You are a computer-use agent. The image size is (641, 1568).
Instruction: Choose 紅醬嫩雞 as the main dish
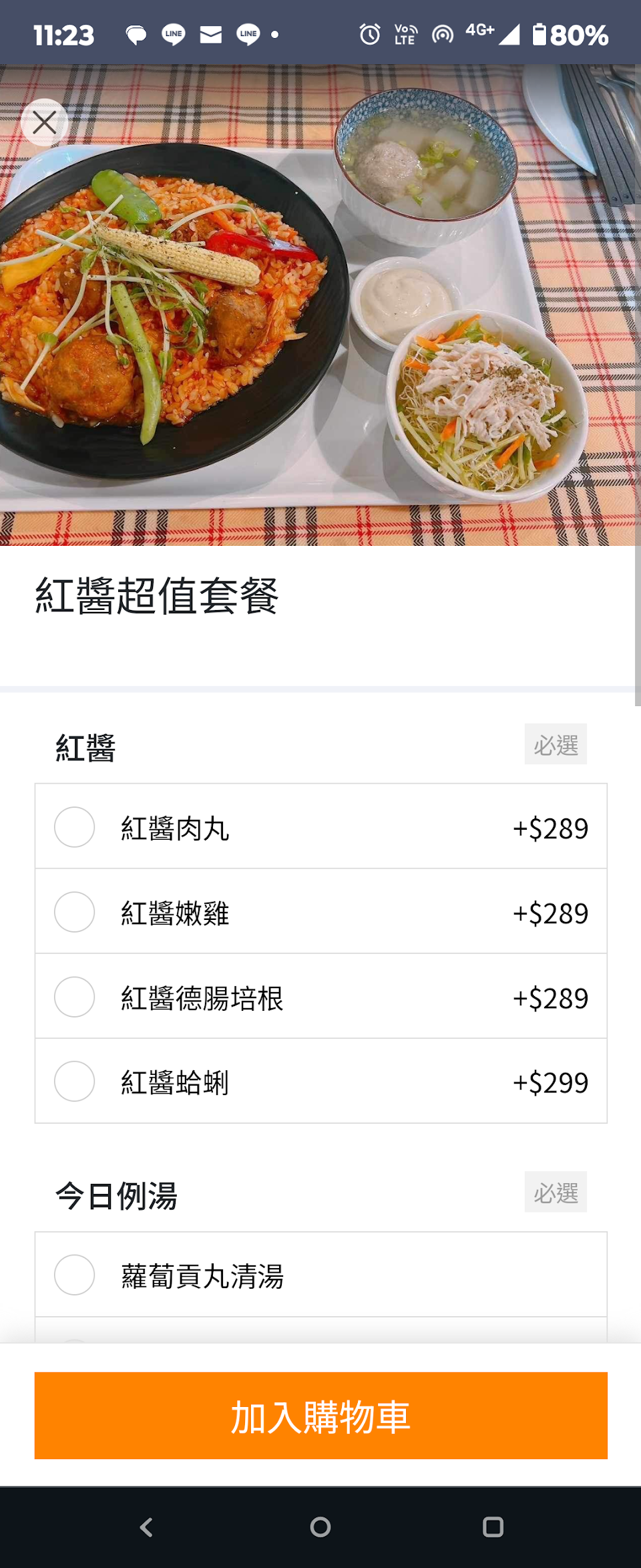point(74,912)
